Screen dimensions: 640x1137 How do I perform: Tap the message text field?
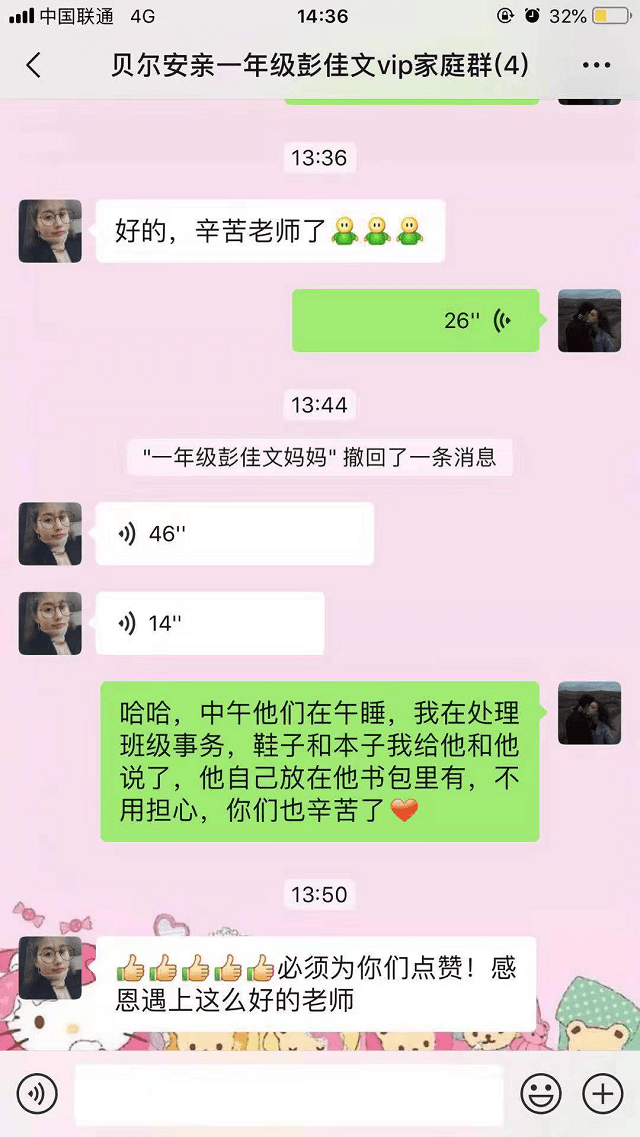click(x=288, y=1094)
